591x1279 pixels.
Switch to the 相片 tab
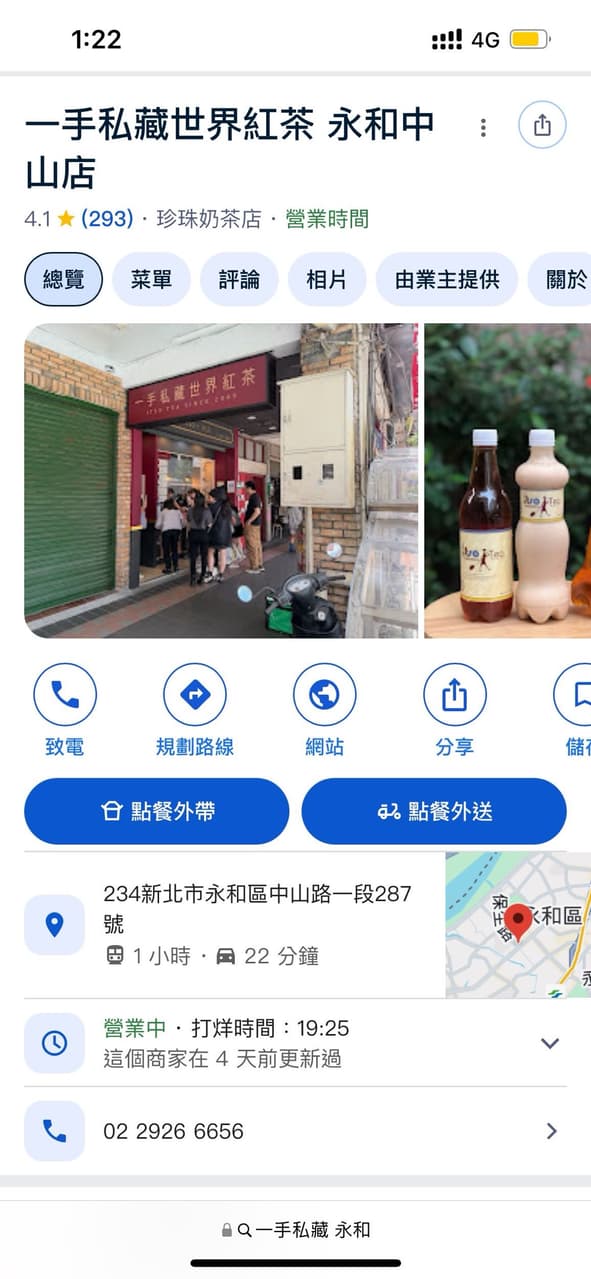tap(327, 279)
